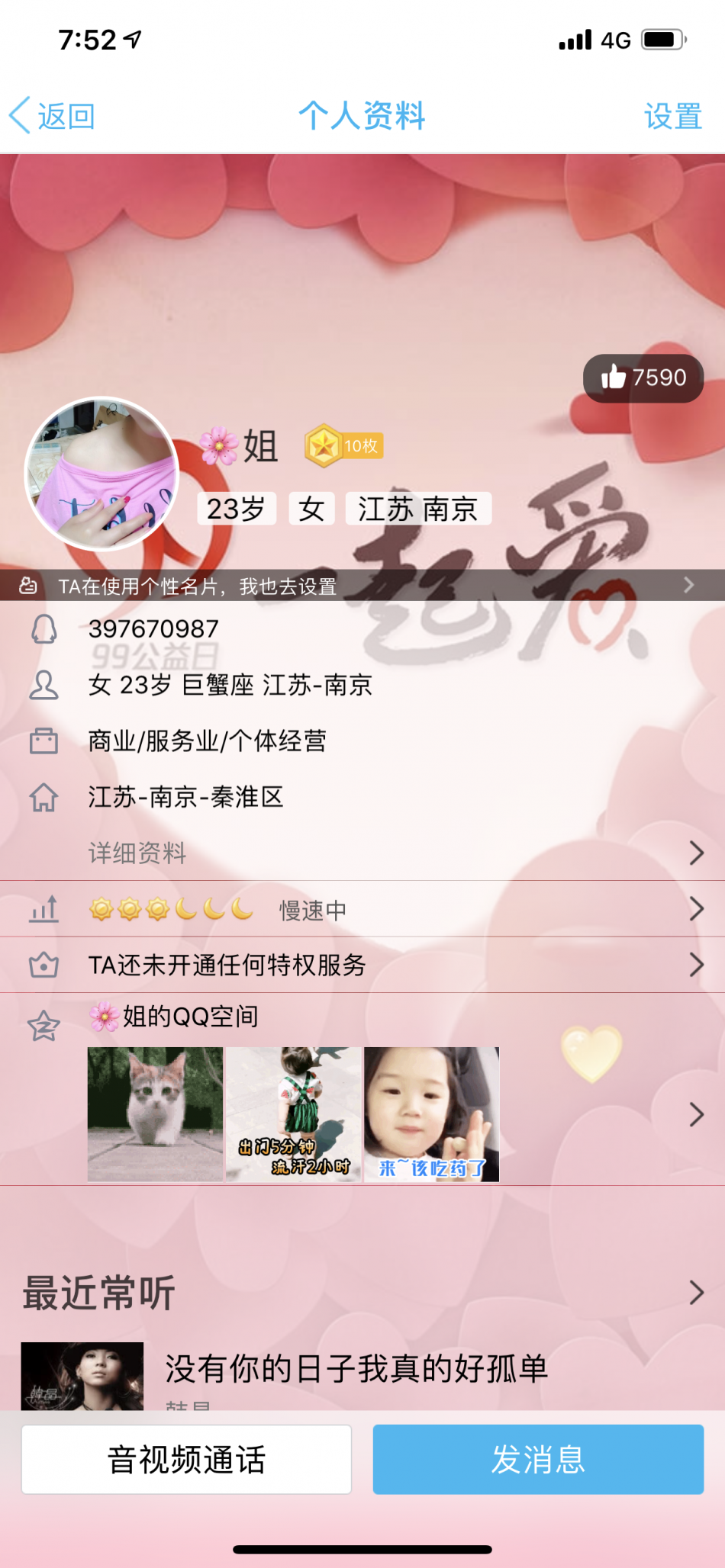Open the TA还未开通任何特权服务 row

pyautogui.click(x=362, y=965)
